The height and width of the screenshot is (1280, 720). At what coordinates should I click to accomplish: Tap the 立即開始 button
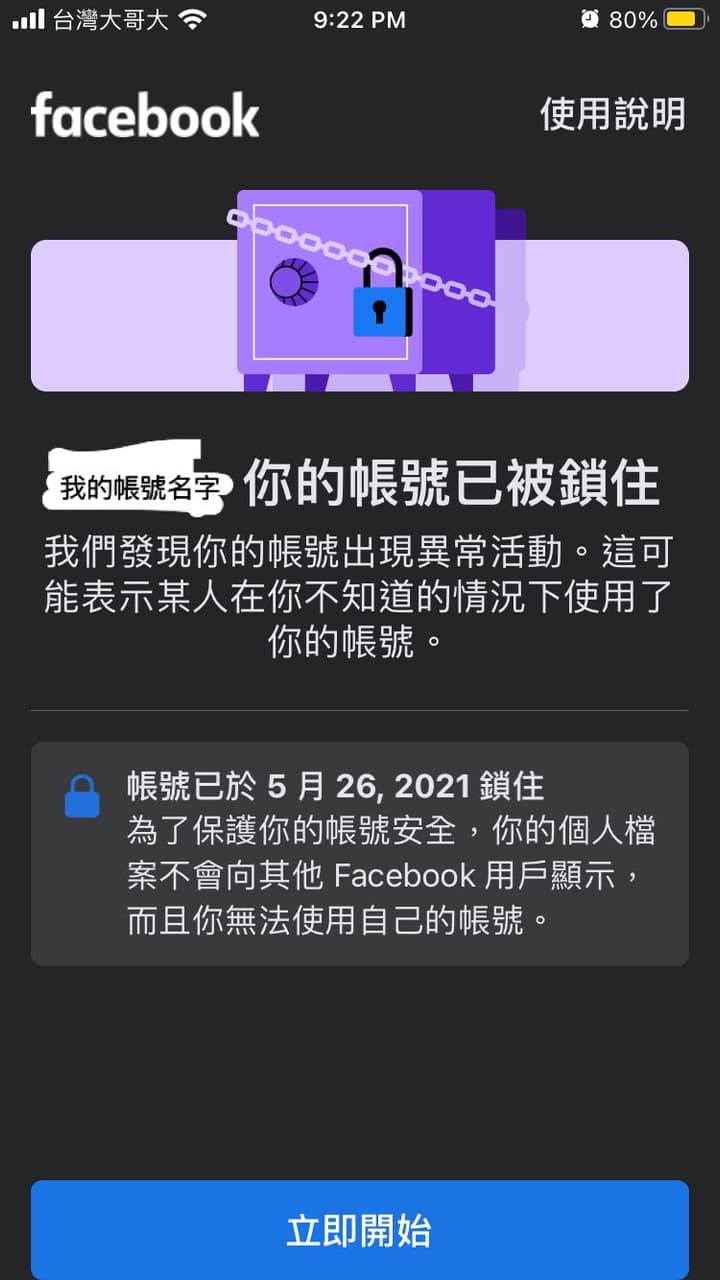[360, 1230]
